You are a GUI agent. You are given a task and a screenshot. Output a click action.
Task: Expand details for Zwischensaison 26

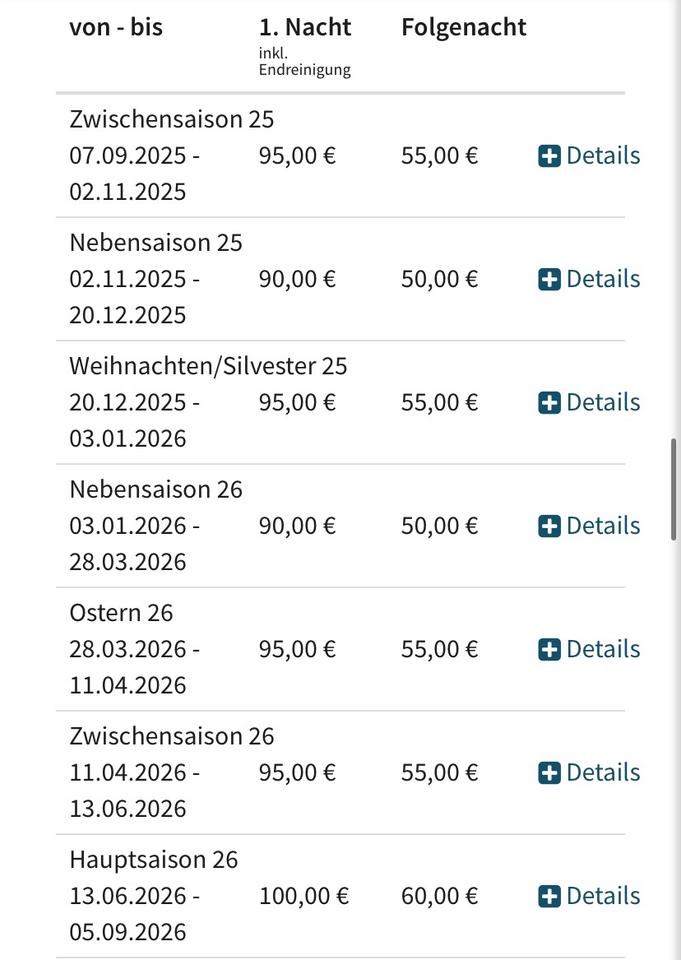(589, 773)
